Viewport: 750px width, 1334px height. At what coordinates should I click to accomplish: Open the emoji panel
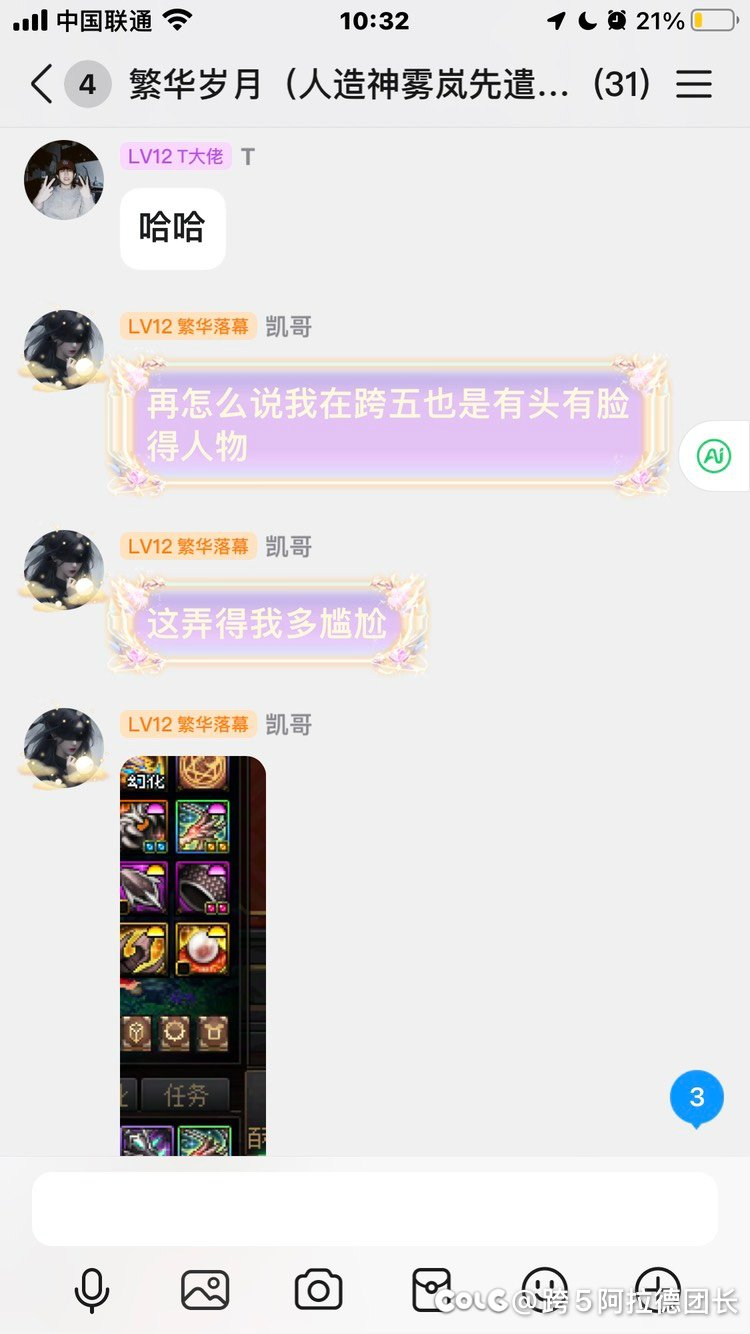point(545,1288)
